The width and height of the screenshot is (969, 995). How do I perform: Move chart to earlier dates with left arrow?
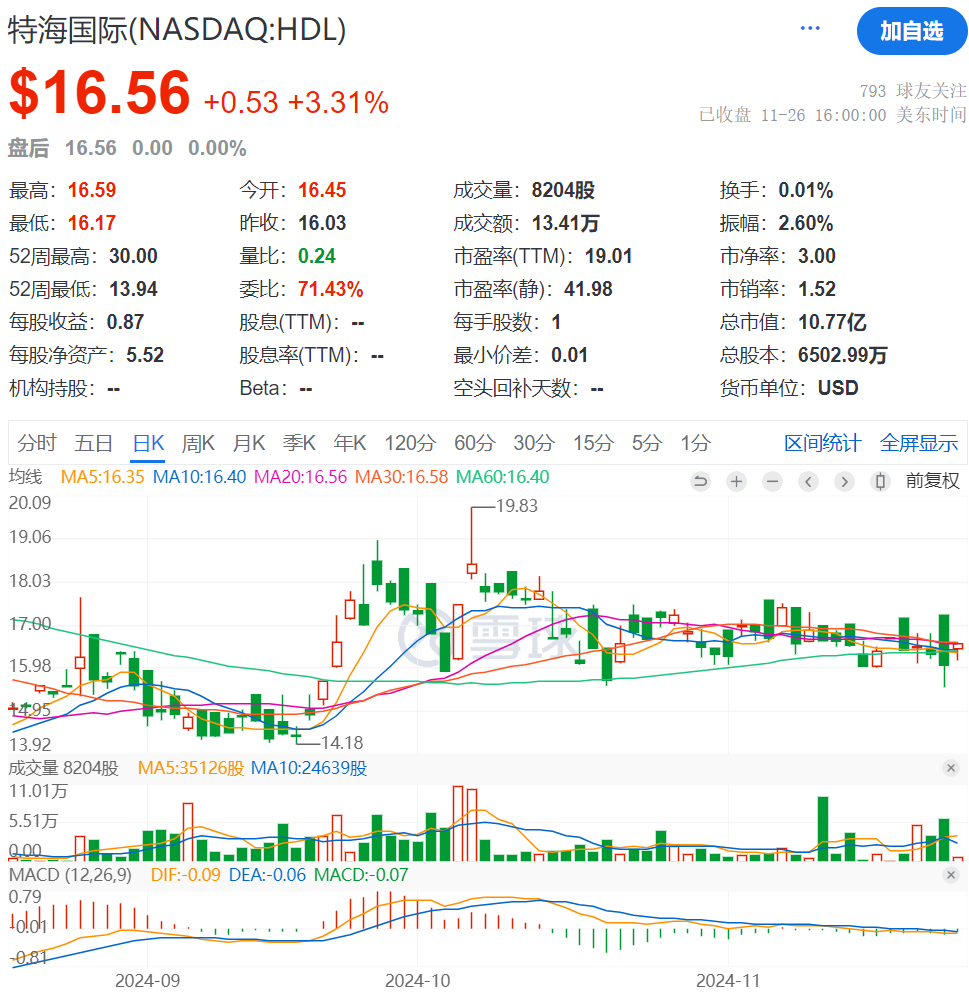coord(808,482)
